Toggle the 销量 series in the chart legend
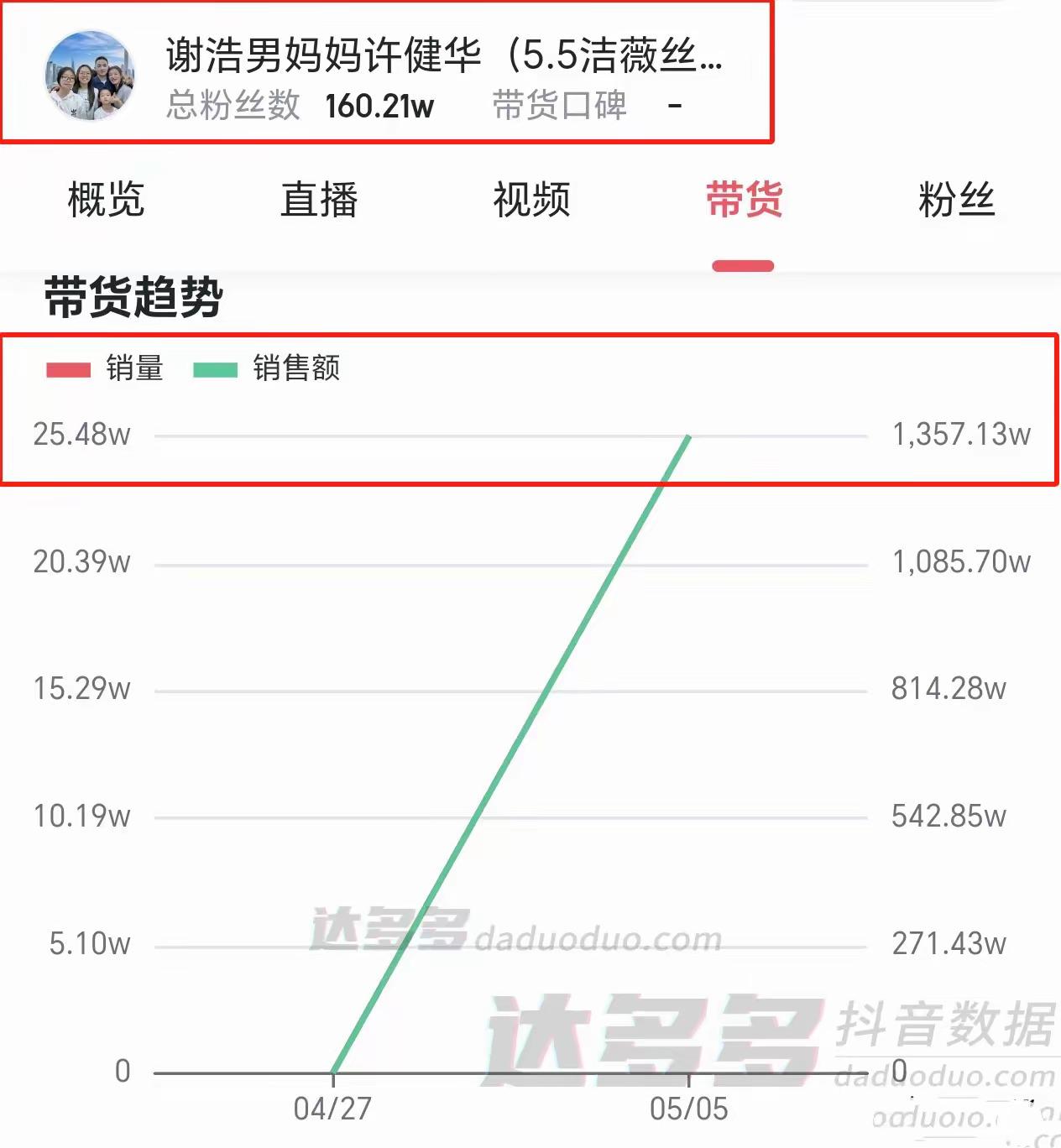 tap(106, 368)
